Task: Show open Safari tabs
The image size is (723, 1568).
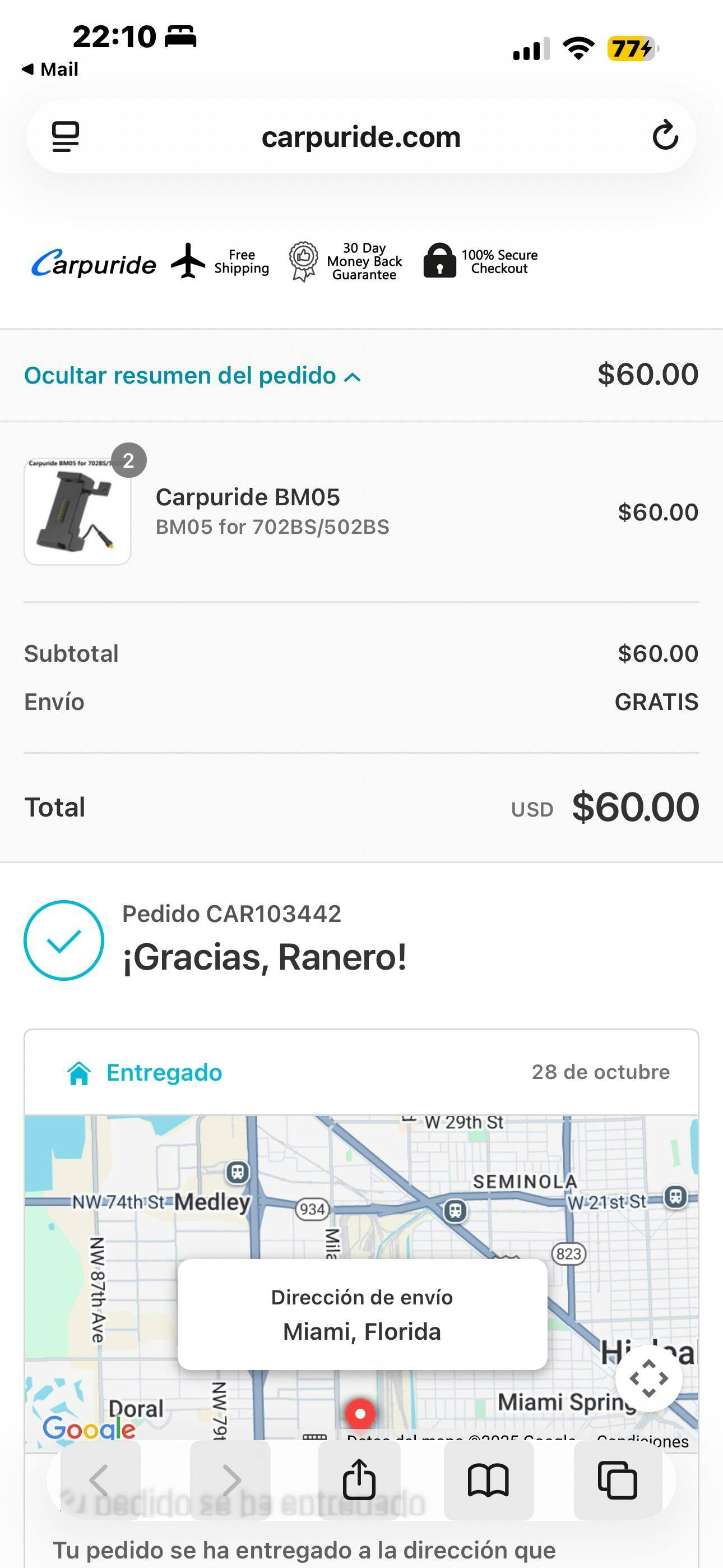Action: 617,1479
